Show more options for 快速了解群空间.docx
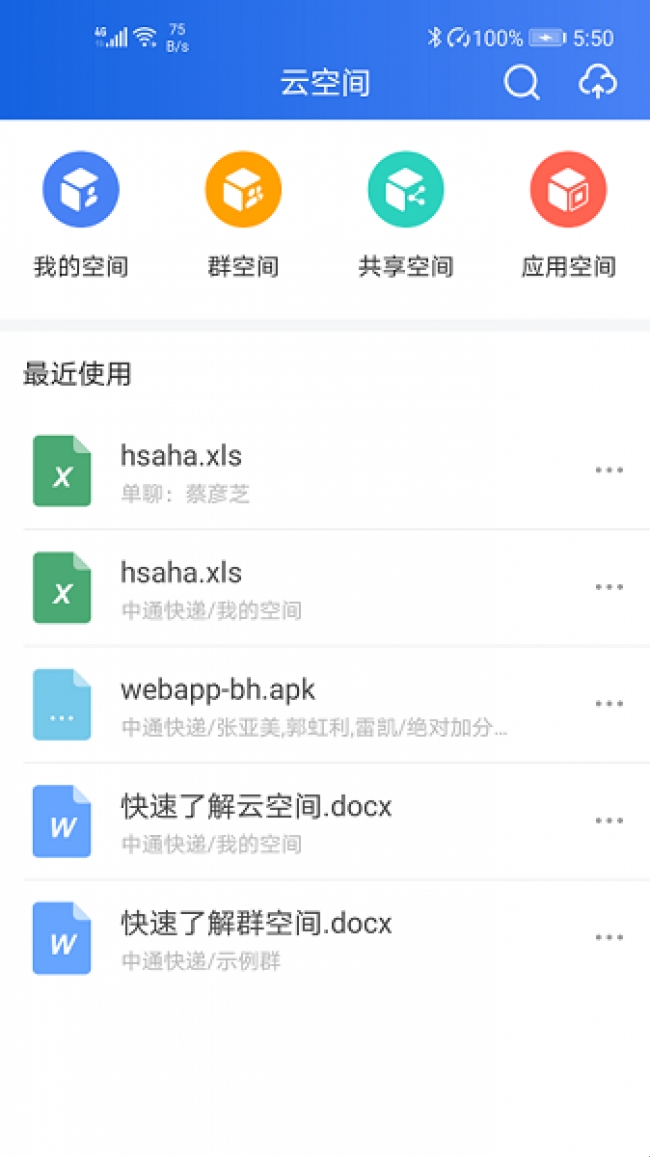 click(609, 938)
